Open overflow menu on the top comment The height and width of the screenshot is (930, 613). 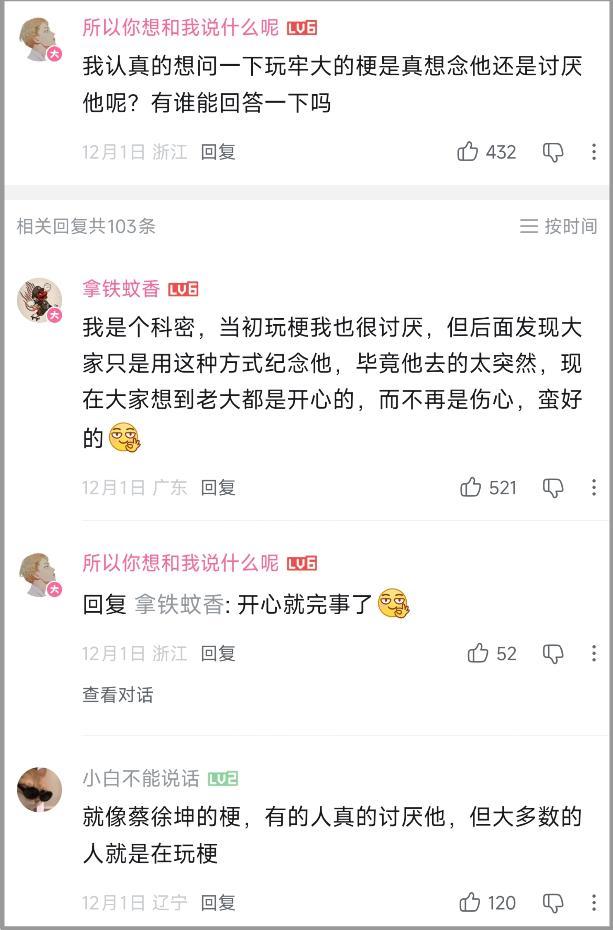(594, 152)
